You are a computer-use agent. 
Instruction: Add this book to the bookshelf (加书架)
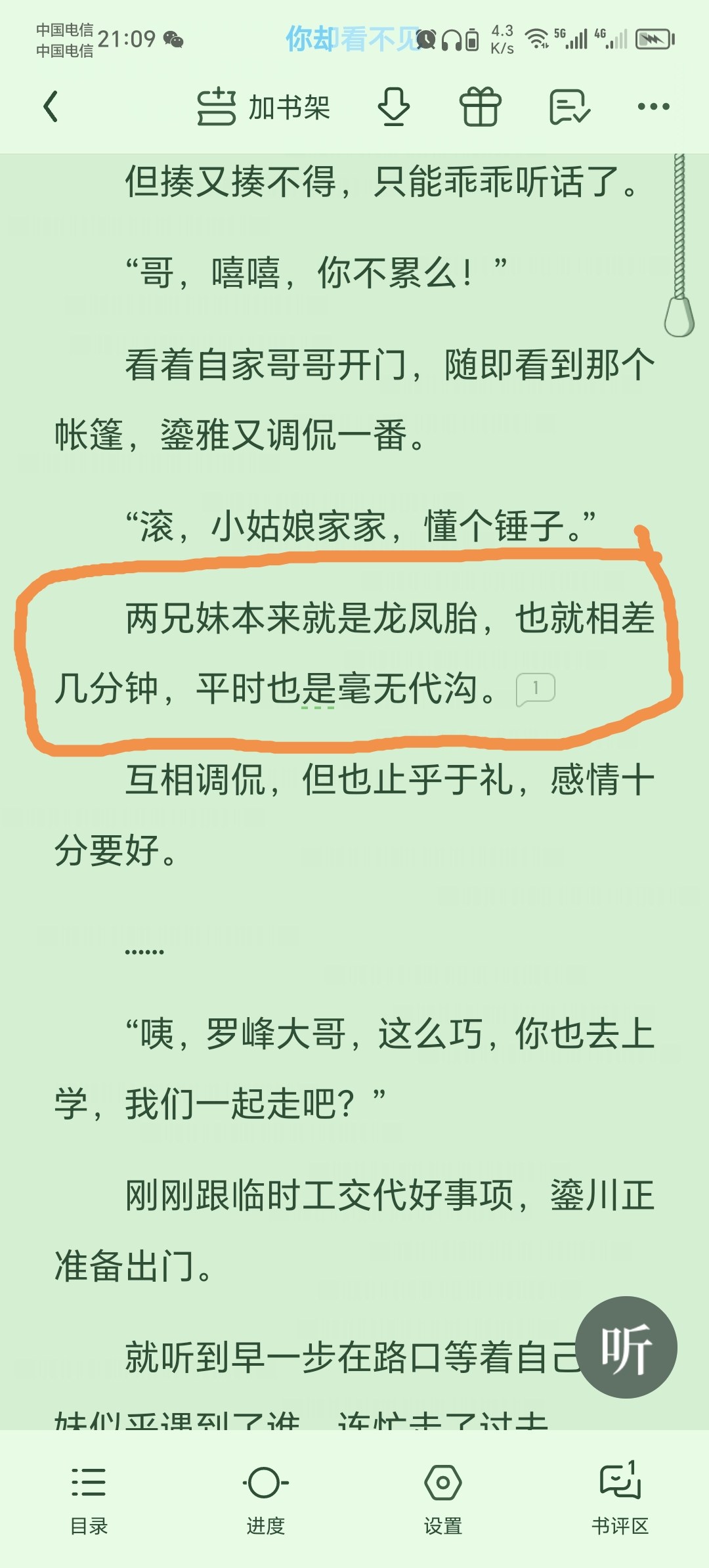pos(264,107)
